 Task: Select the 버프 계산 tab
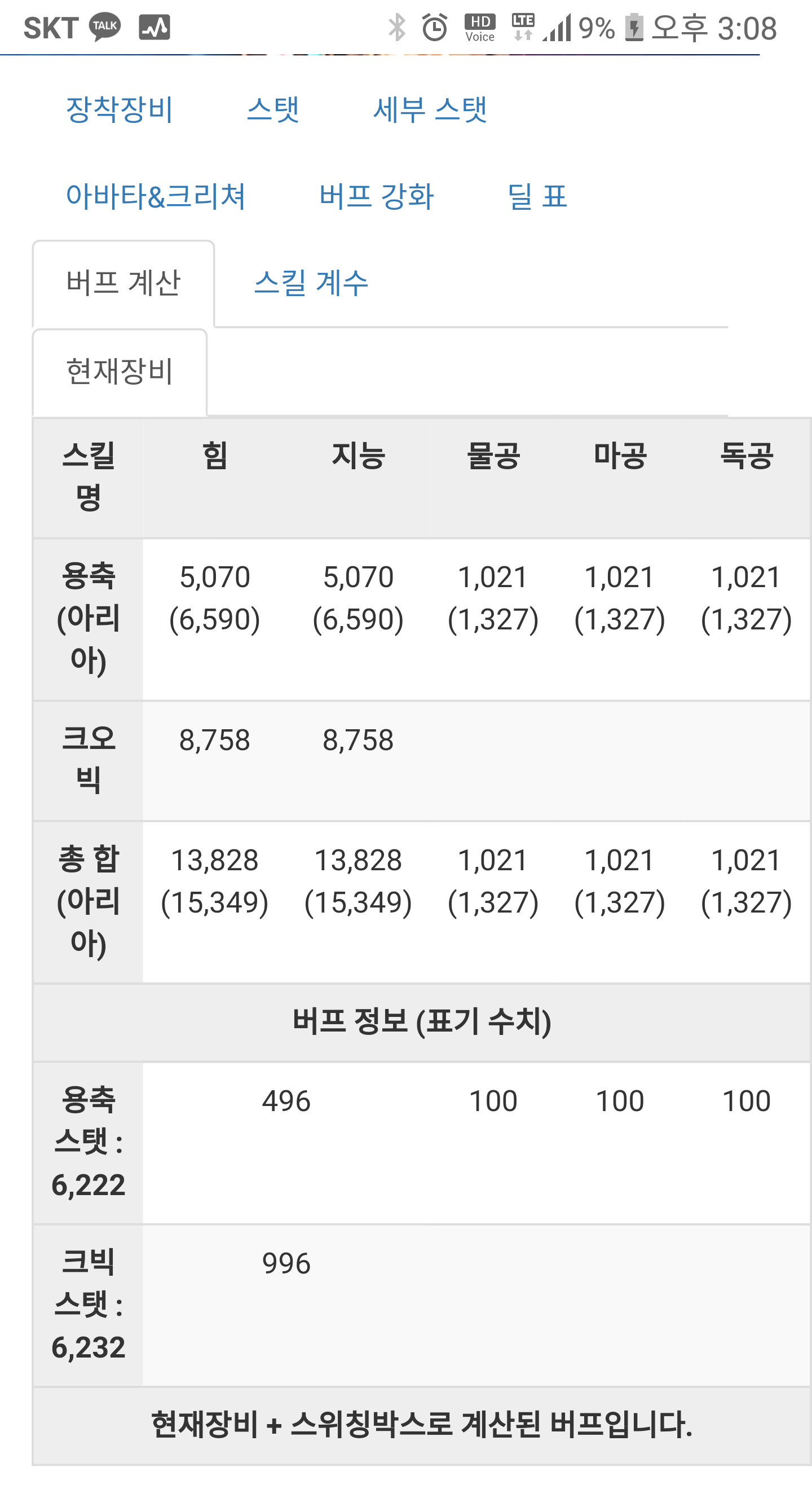point(123,284)
